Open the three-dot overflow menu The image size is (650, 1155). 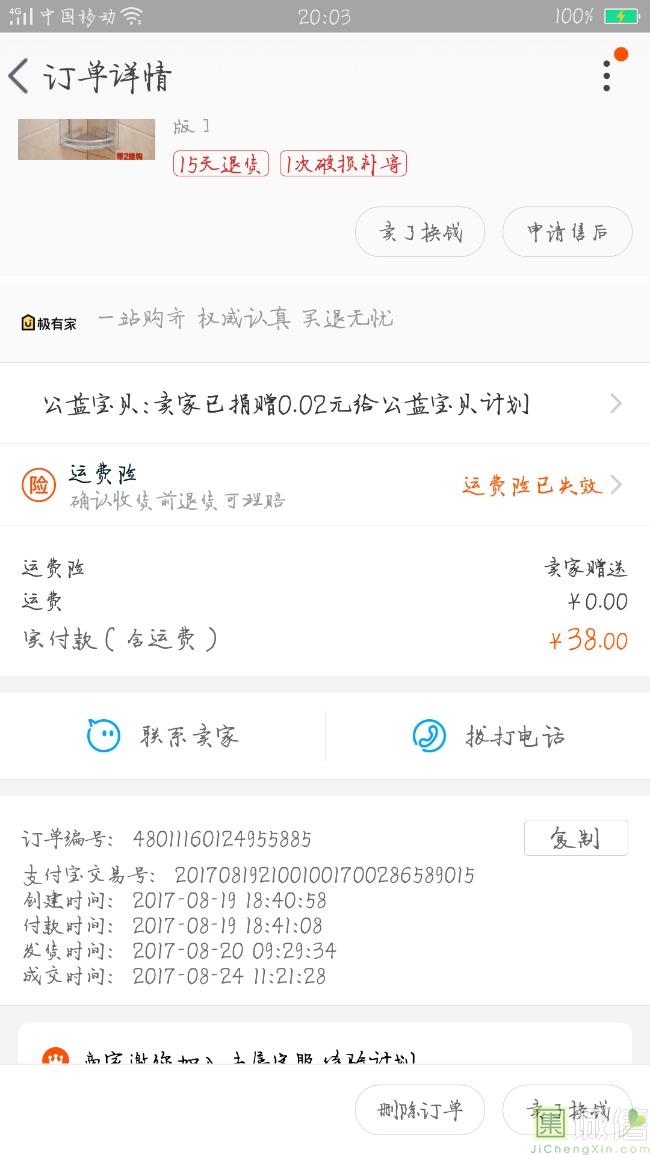click(606, 76)
